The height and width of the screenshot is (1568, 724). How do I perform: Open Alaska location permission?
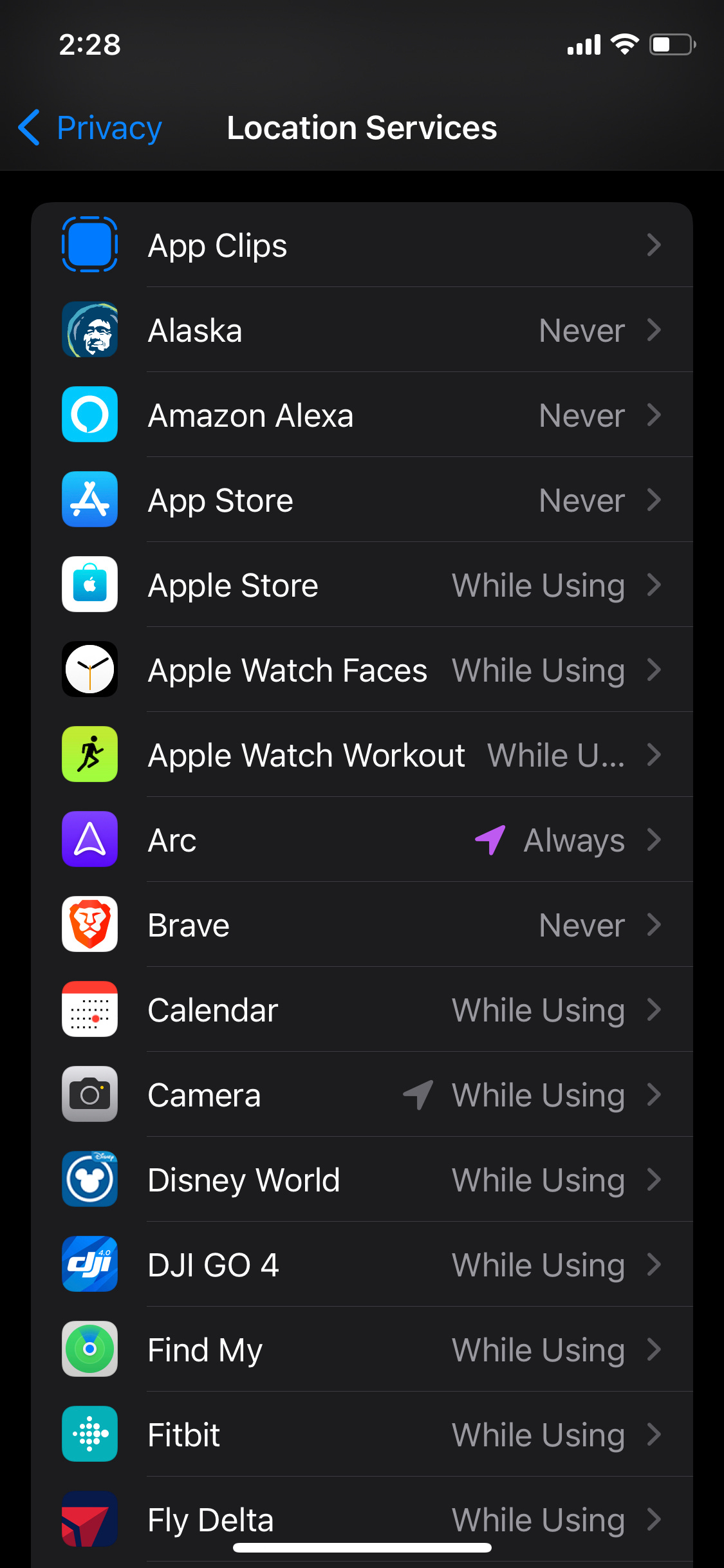pos(362,330)
